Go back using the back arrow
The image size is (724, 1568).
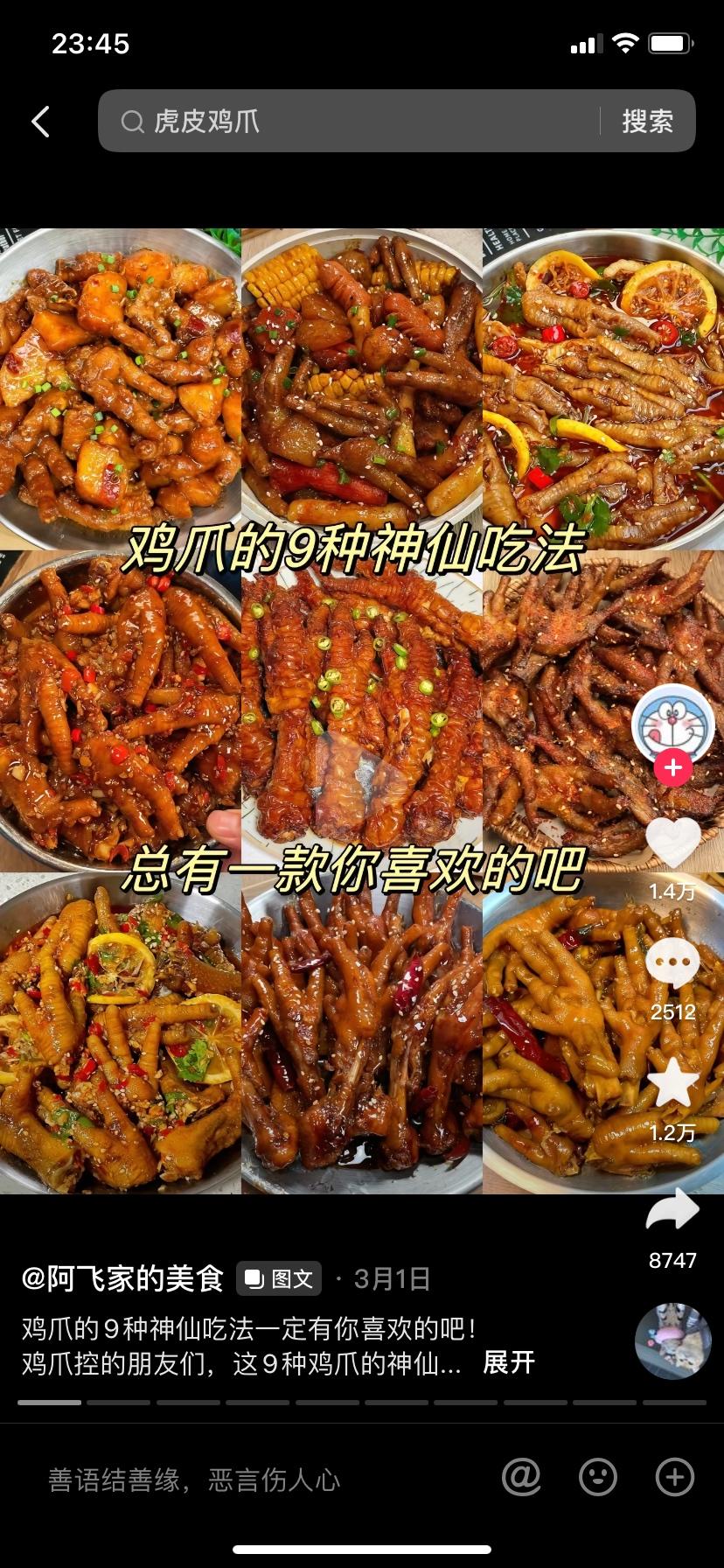point(40,122)
